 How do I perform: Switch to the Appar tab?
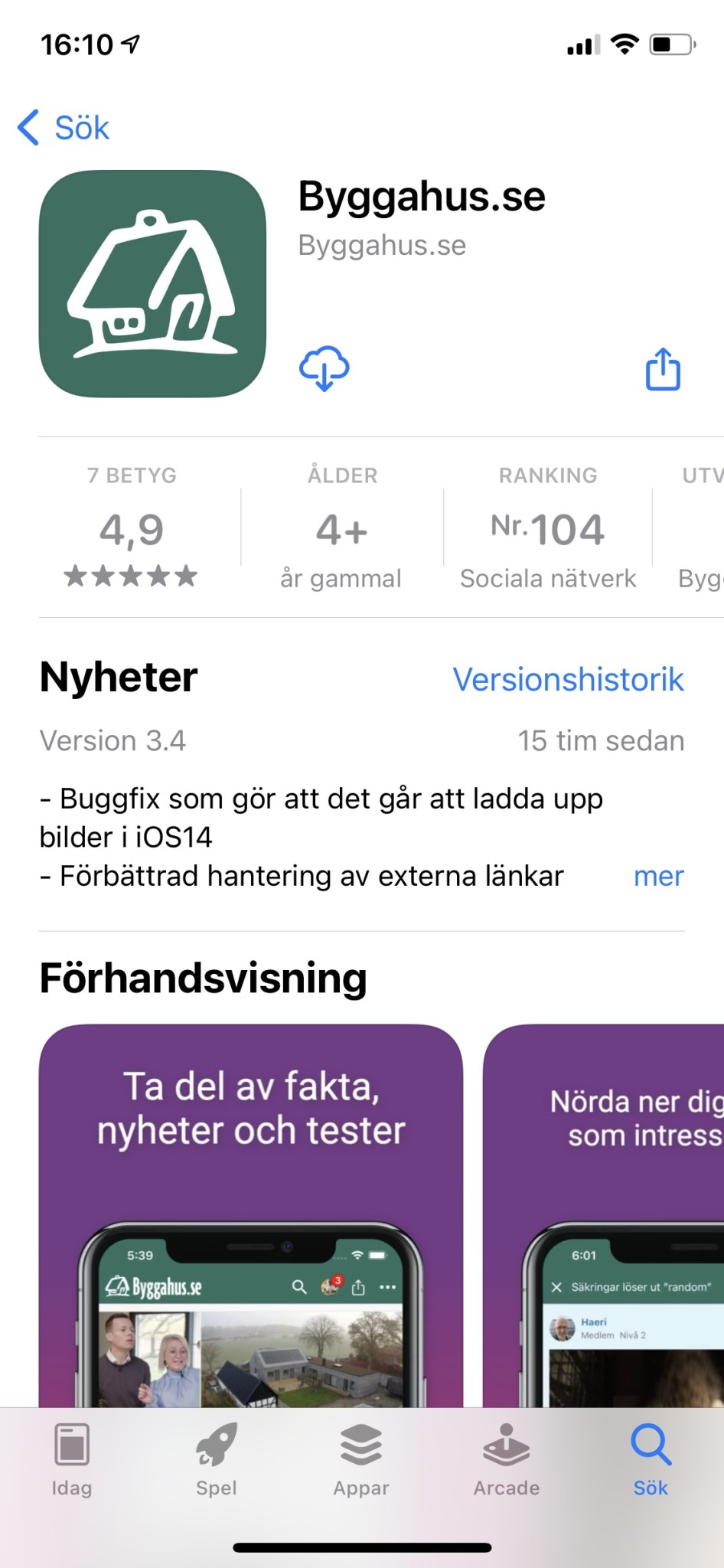click(x=361, y=1459)
